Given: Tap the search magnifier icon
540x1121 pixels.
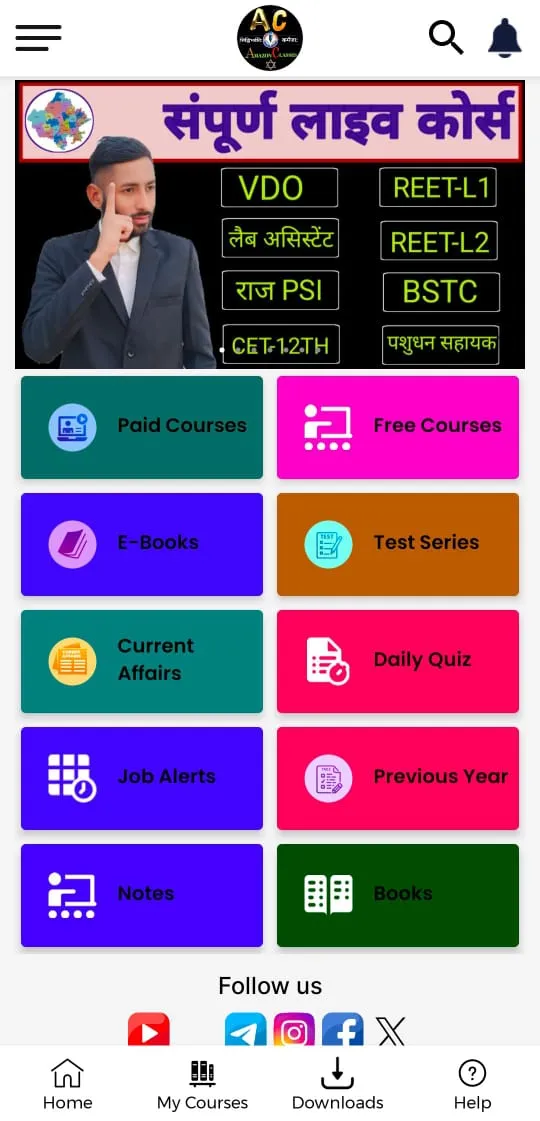Looking at the screenshot, I should tap(446, 37).
